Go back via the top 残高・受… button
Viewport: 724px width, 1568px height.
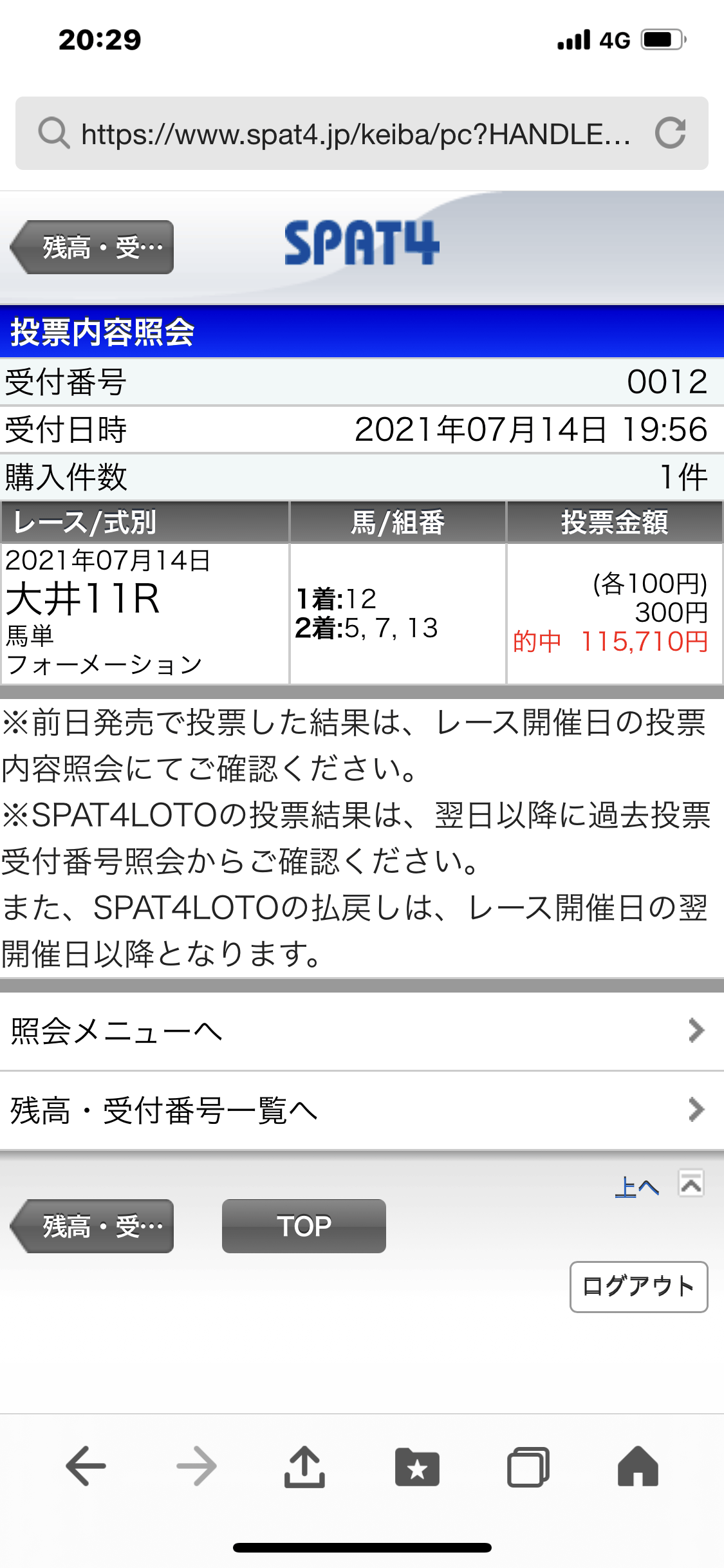[93, 247]
